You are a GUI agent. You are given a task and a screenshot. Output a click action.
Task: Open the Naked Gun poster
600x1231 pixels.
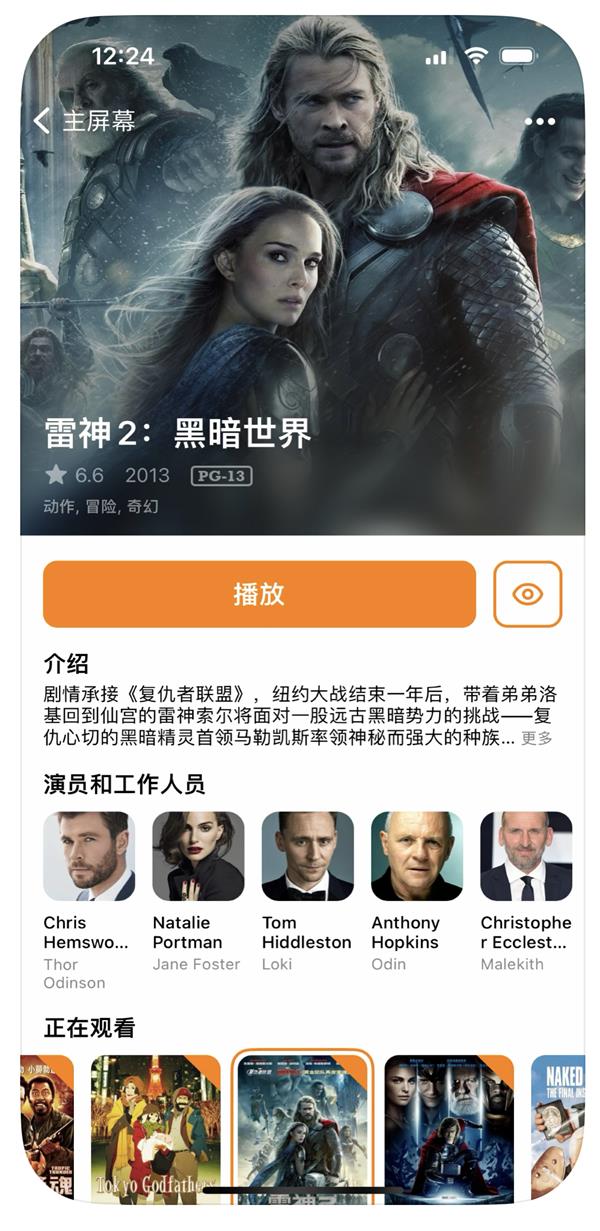tap(558, 1125)
